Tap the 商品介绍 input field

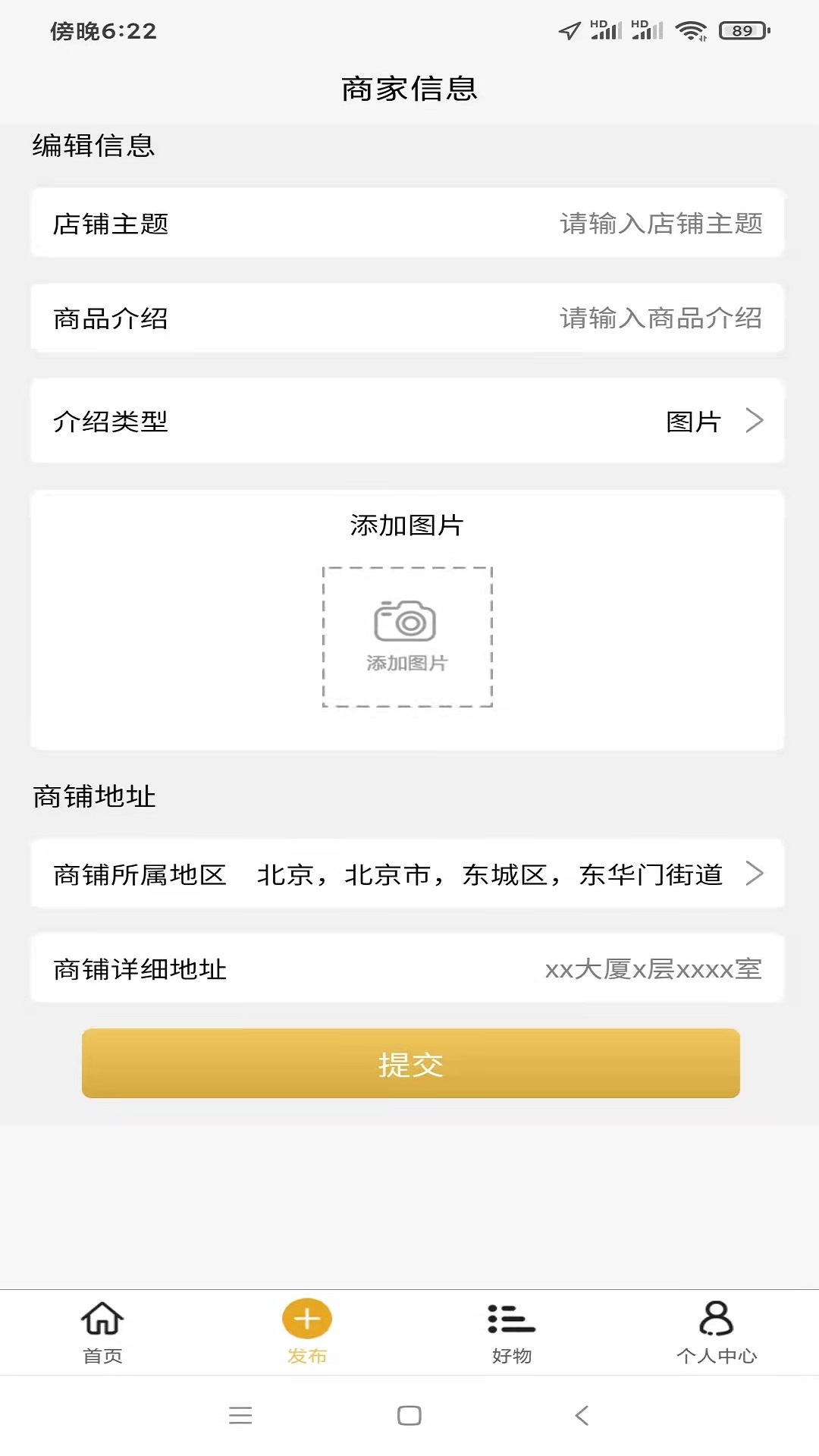407,318
